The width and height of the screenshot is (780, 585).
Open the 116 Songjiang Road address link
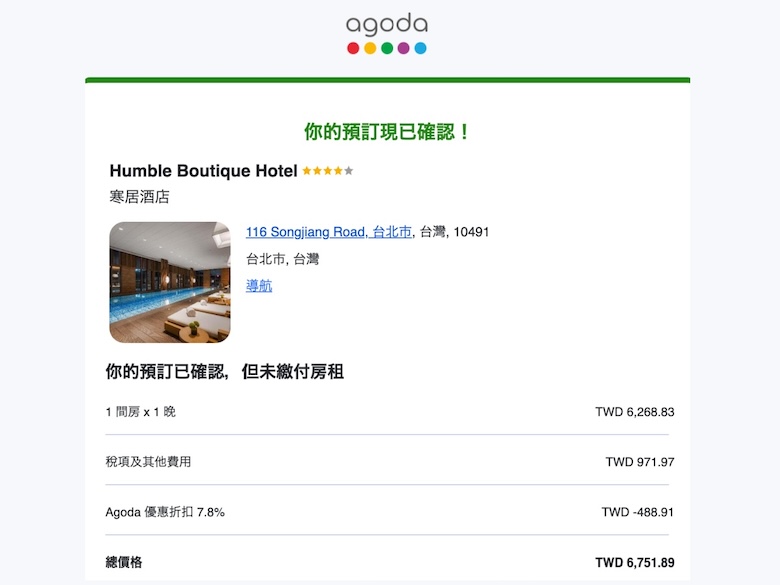(328, 232)
